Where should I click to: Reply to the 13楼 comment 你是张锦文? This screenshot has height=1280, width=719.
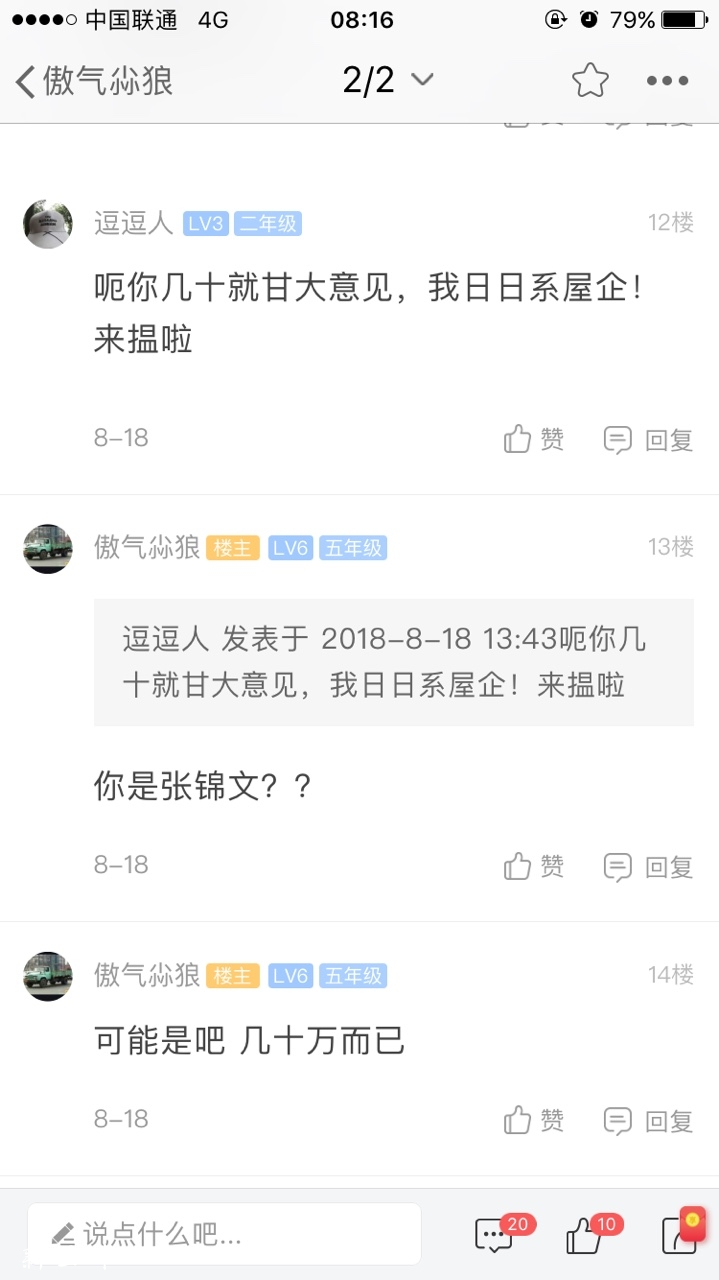[648, 866]
